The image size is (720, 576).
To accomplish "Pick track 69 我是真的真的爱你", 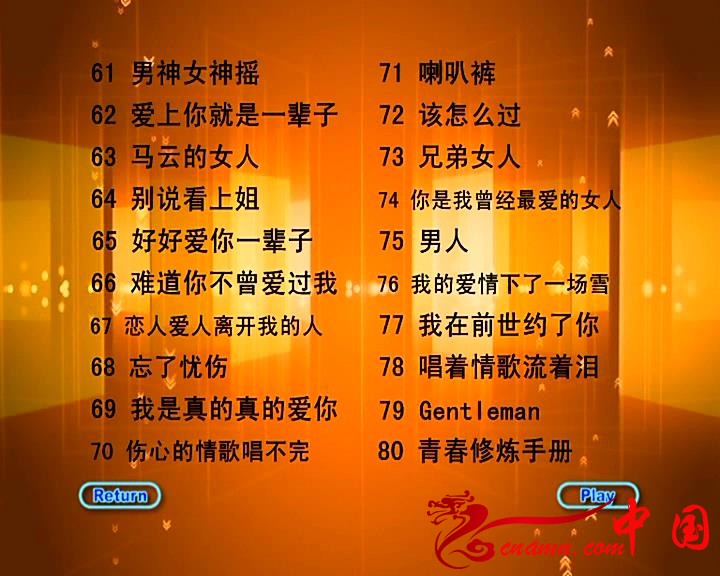I will coord(214,409).
